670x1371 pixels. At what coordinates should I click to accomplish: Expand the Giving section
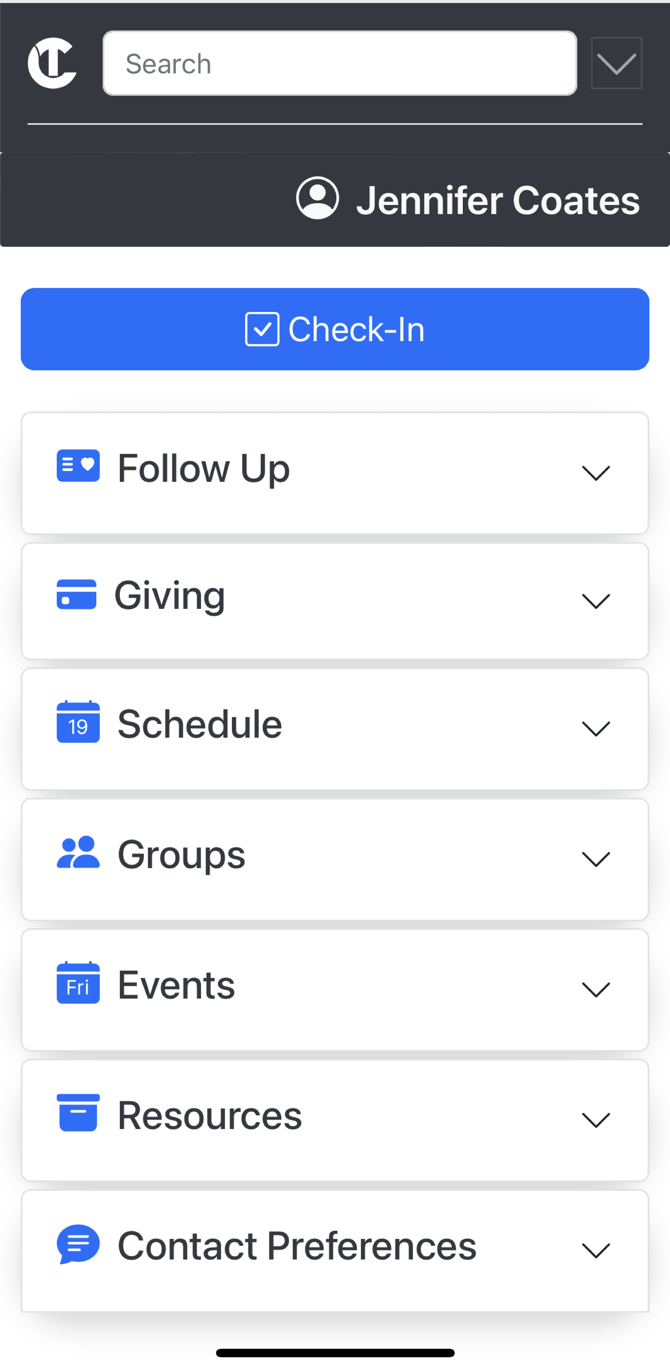(335, 599)
